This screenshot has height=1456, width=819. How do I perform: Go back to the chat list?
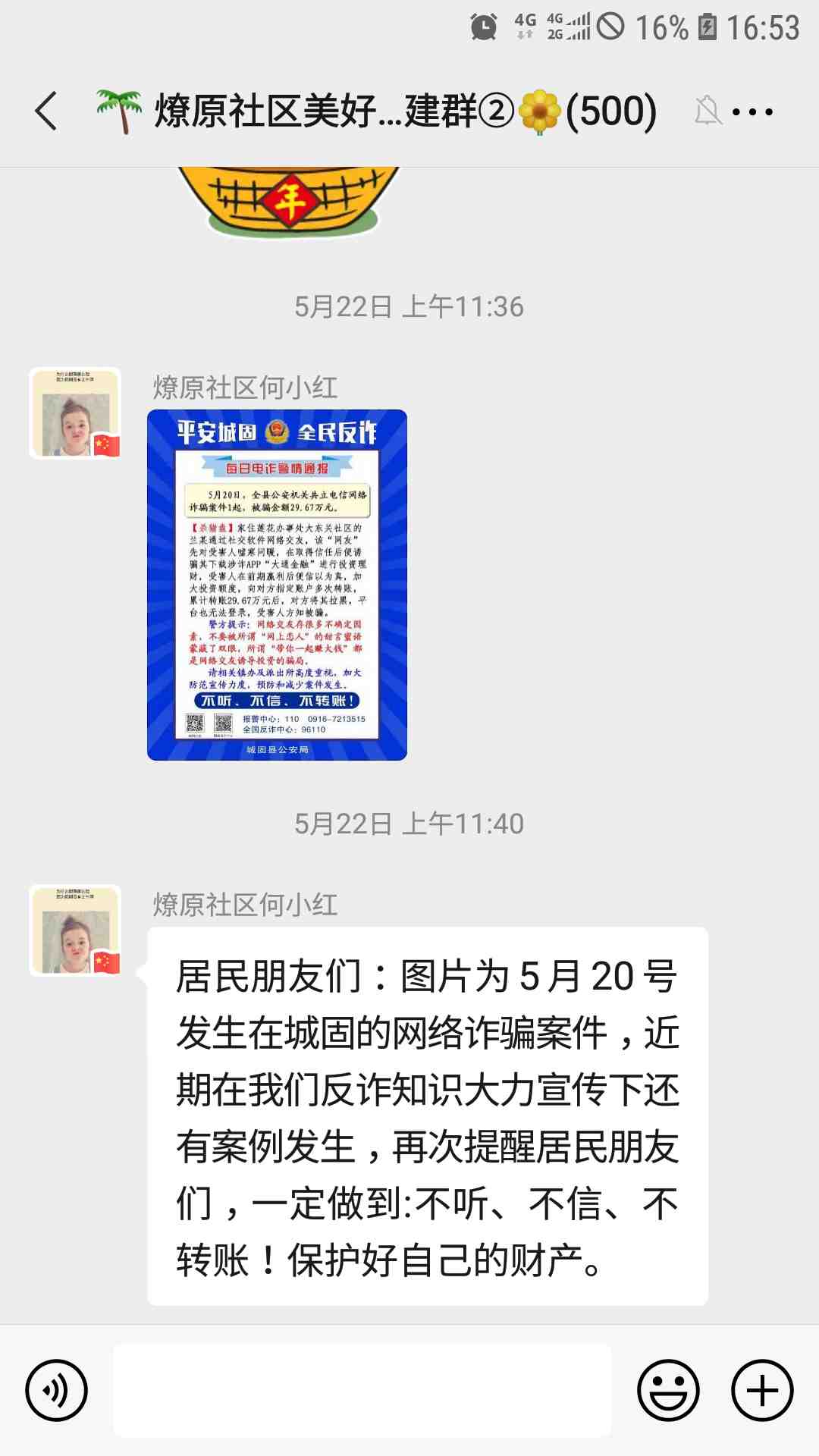pyautogui.click(x=47, y=111)
